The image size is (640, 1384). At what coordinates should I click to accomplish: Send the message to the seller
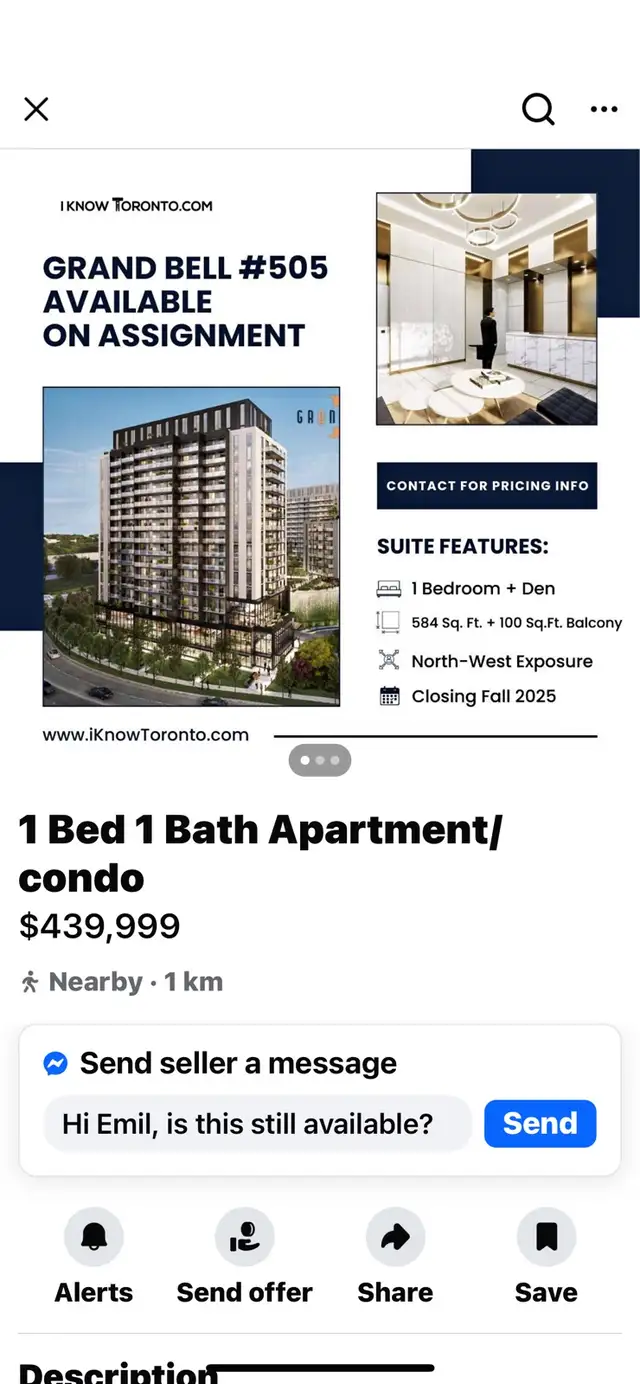point(540,1123)
